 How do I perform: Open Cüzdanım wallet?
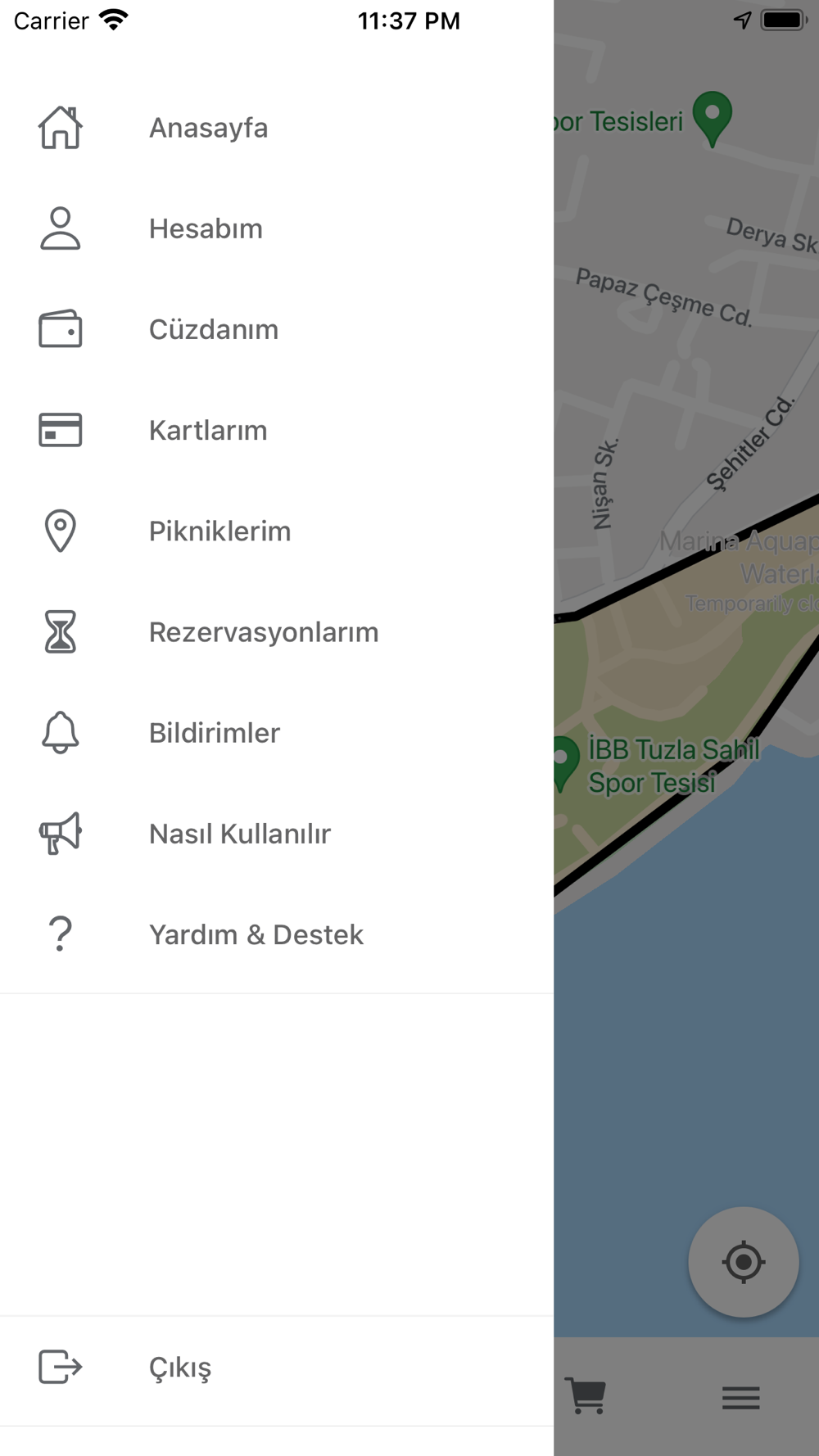[x=277, y=329]
